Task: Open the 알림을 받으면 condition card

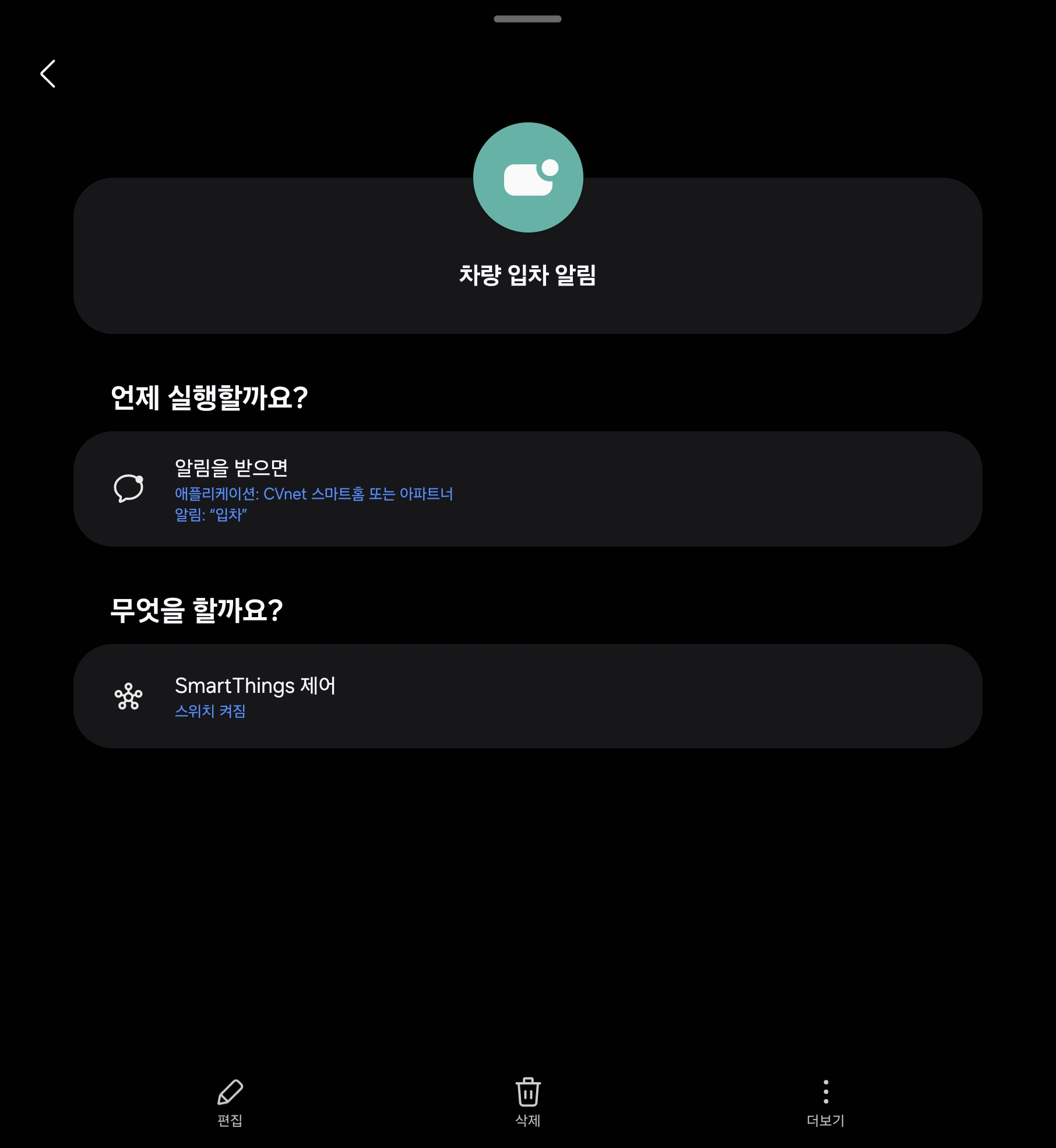Action: (527, 488)
